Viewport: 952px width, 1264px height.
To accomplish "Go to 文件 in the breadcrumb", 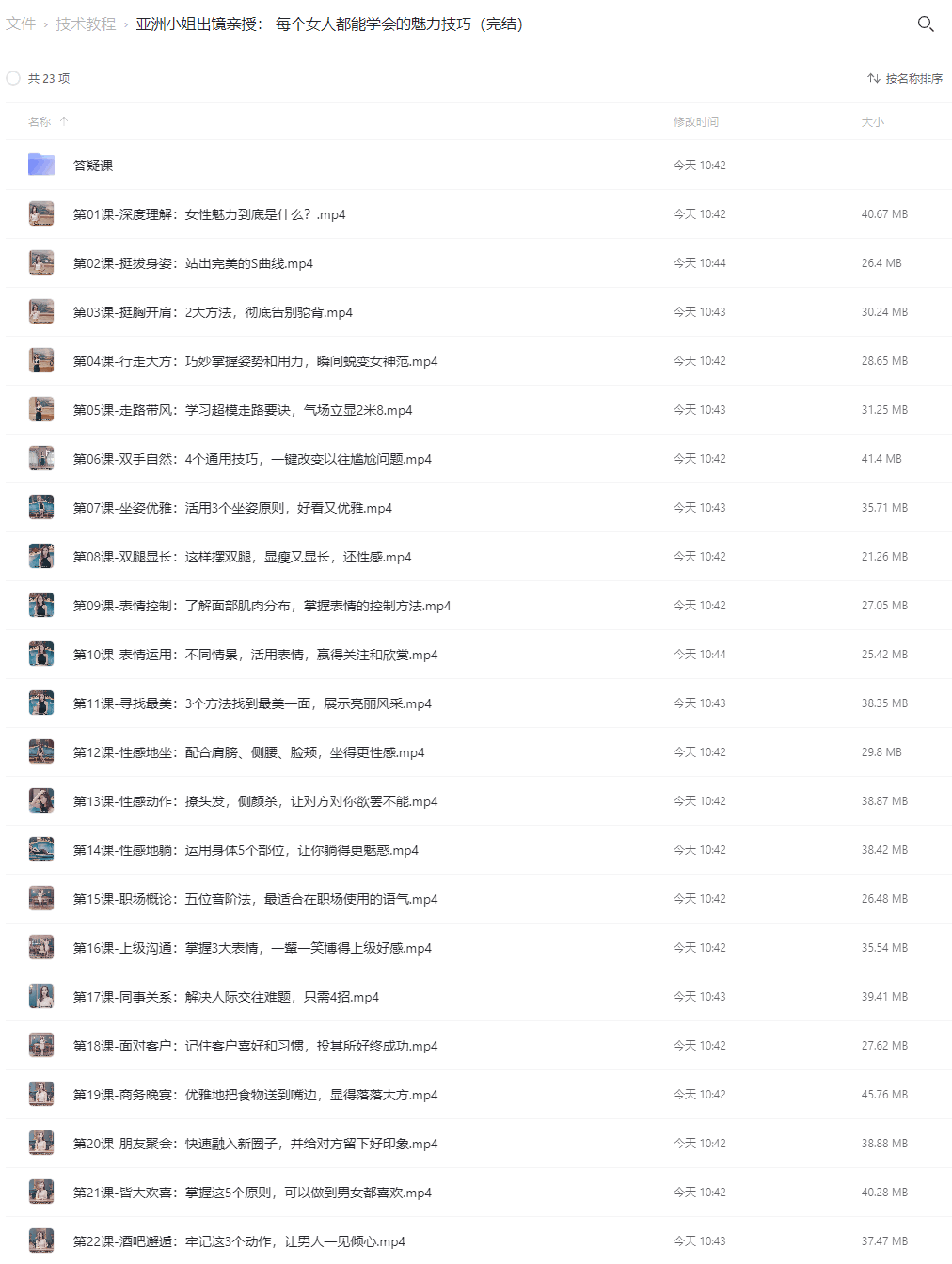I will tap(21, 24).
